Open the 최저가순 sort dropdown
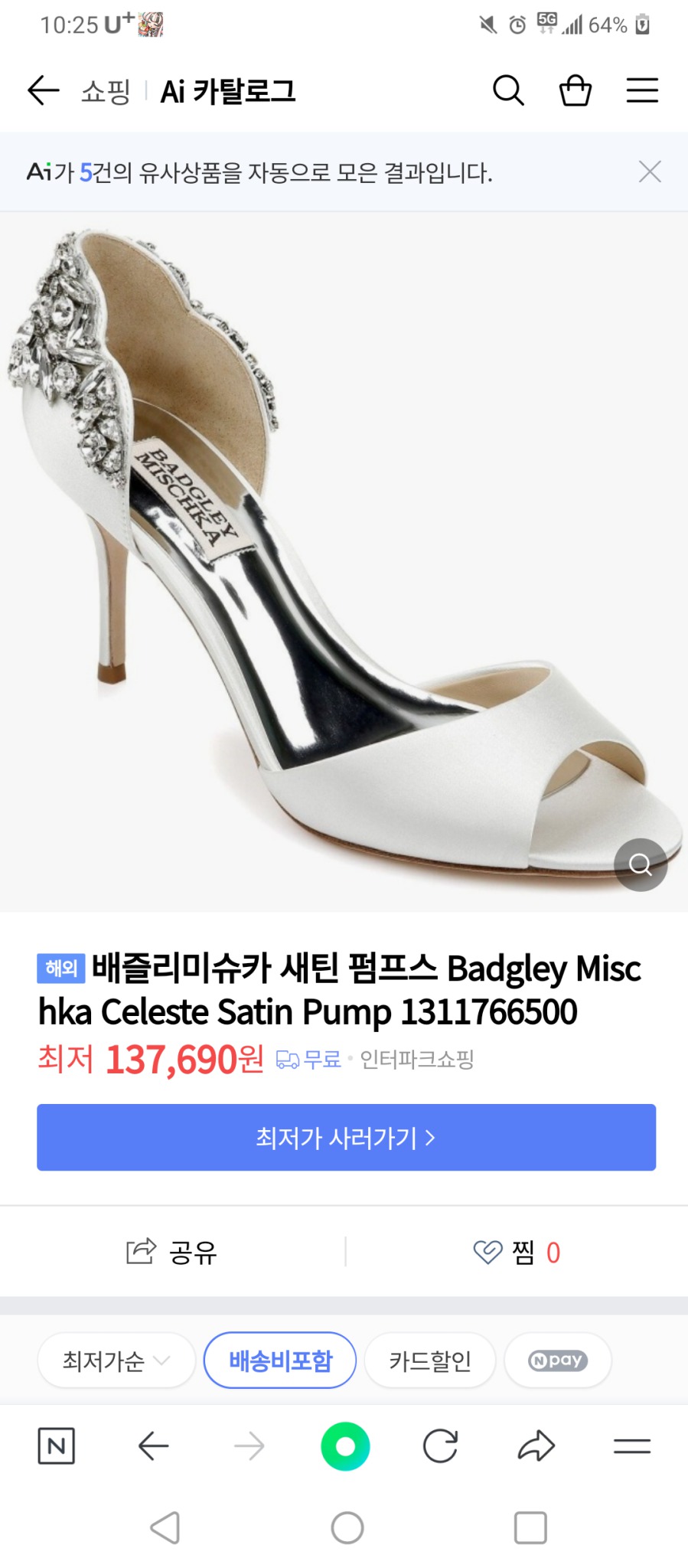This screenshot has height=1568, width=688. click(115, 1361)
